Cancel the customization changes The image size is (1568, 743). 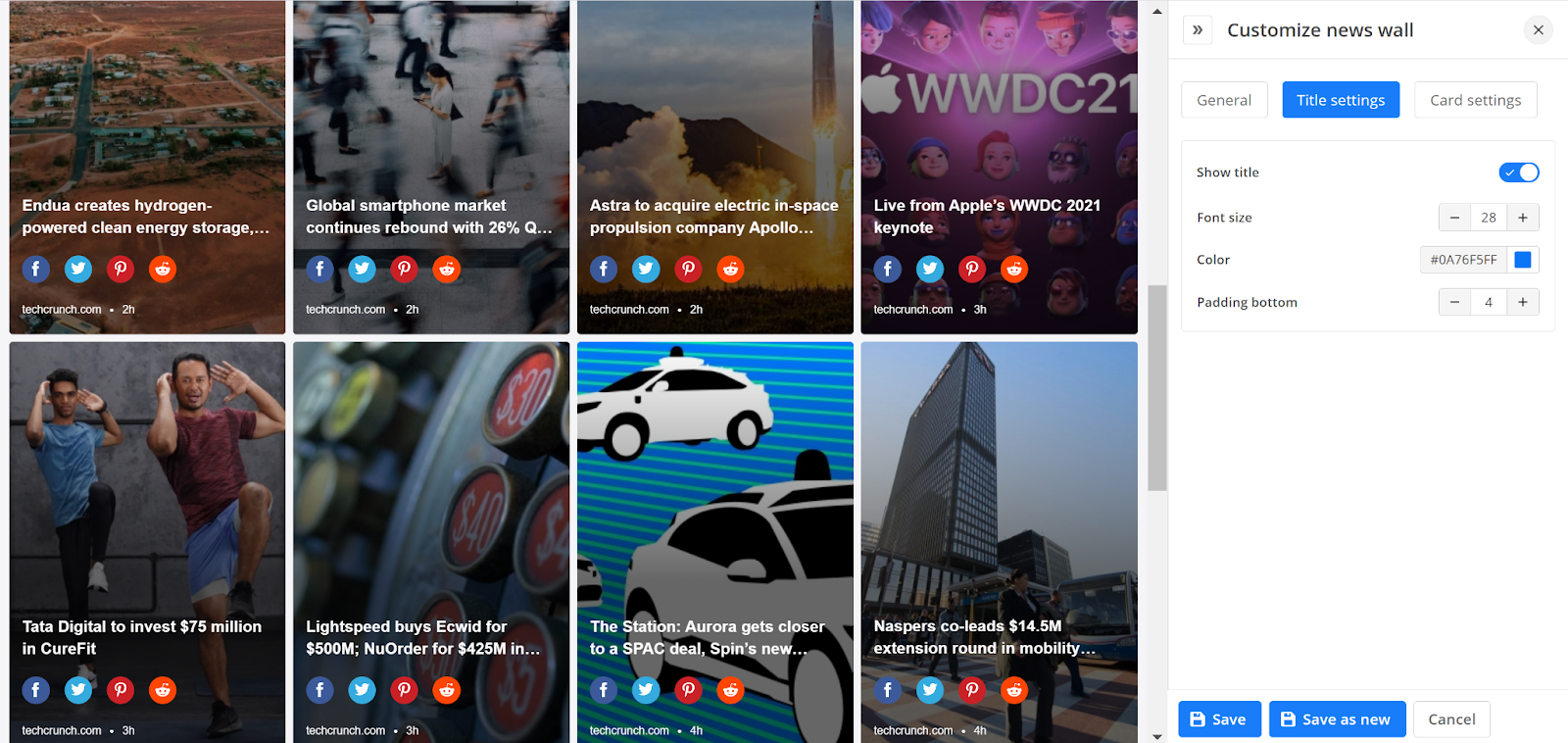(1451, 719)
